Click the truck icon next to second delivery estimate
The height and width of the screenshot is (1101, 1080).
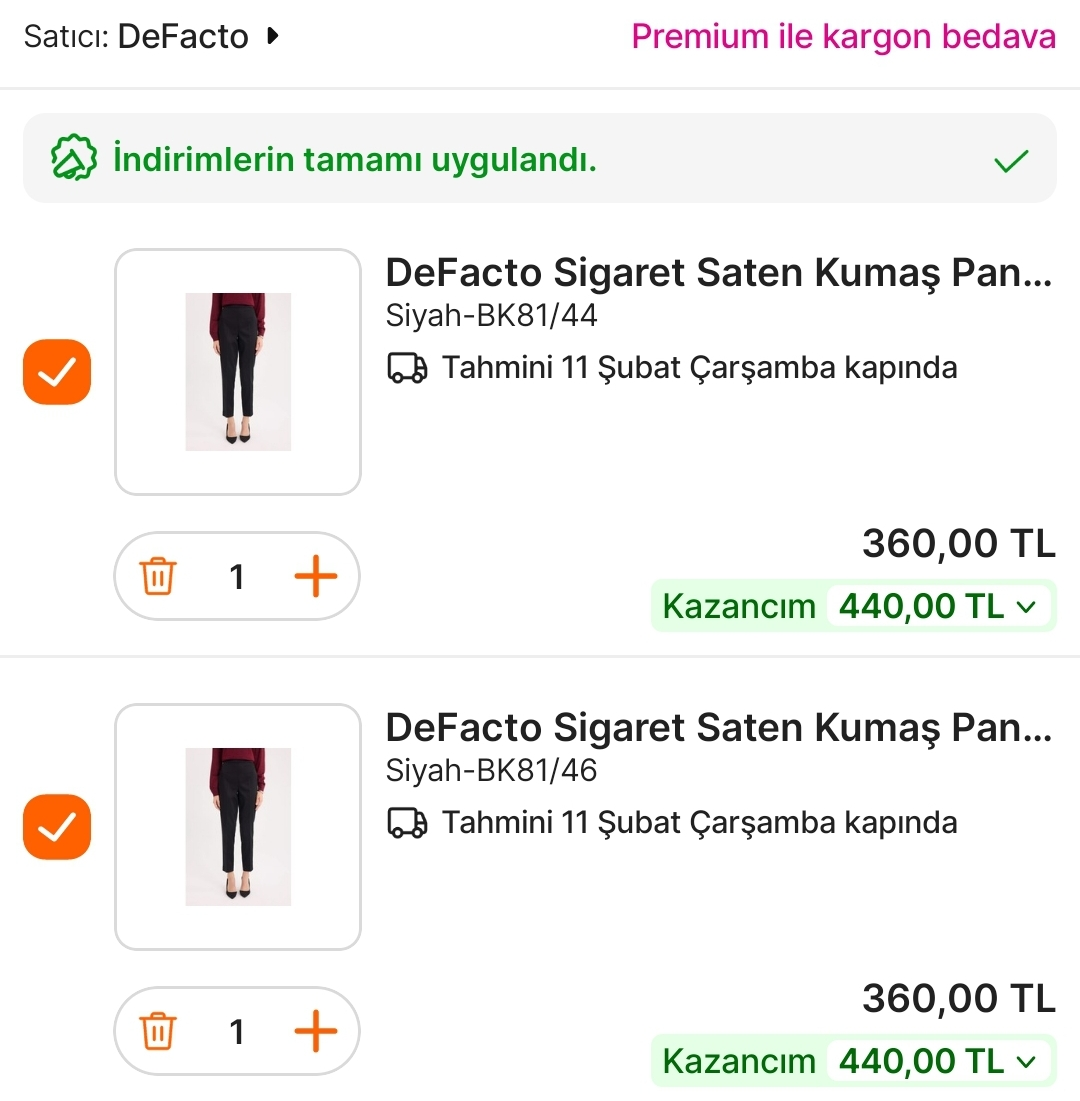tap(406, 822)
